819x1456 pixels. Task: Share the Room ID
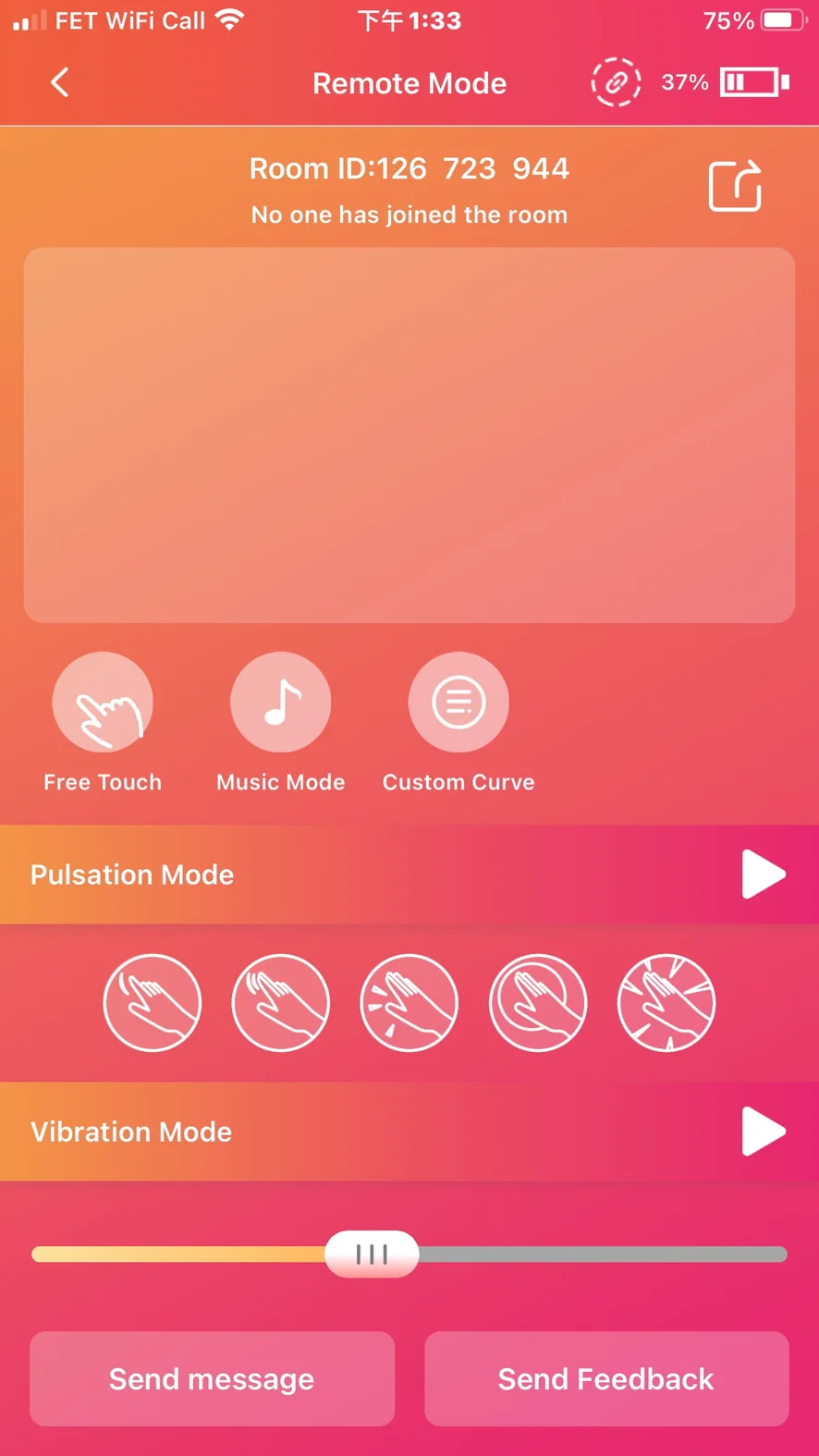click(735, 186)
